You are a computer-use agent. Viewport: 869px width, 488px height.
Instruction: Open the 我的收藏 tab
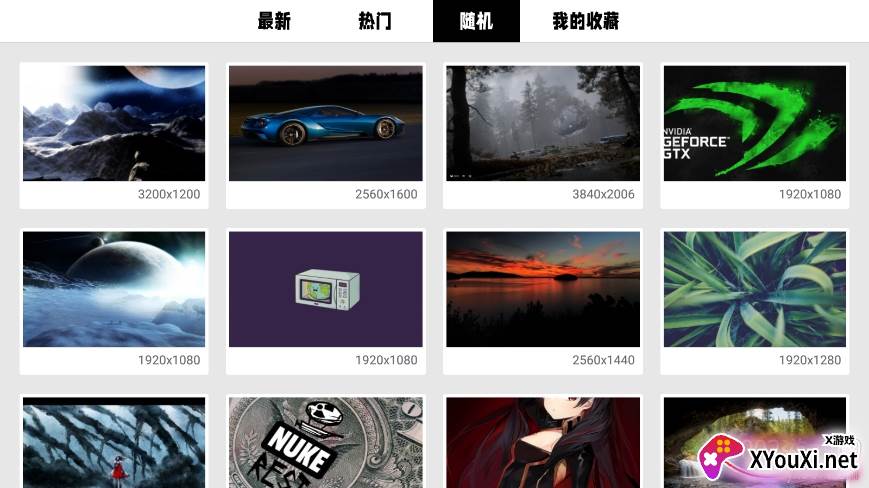point(586,21)
